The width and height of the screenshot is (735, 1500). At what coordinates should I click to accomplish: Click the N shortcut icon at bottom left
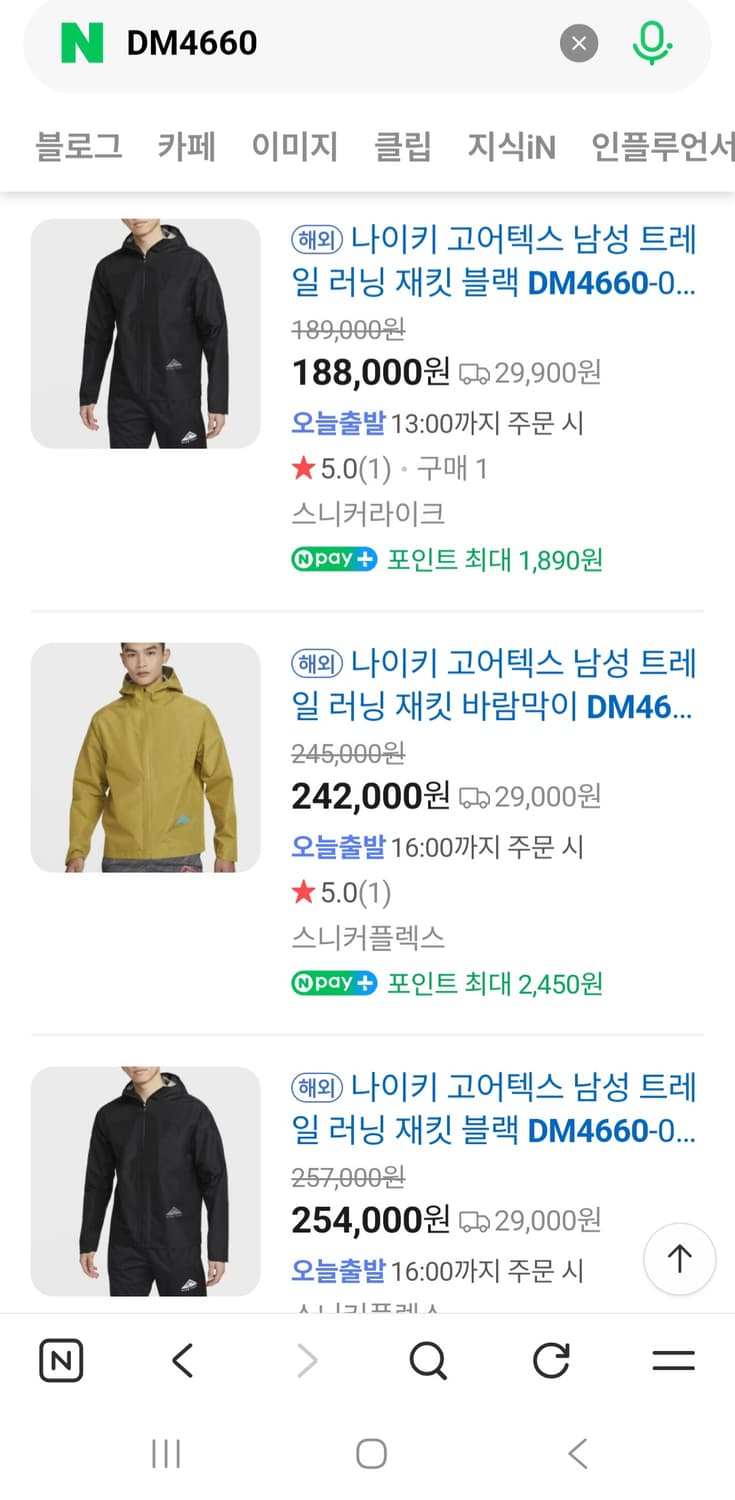pos(61,1360)
